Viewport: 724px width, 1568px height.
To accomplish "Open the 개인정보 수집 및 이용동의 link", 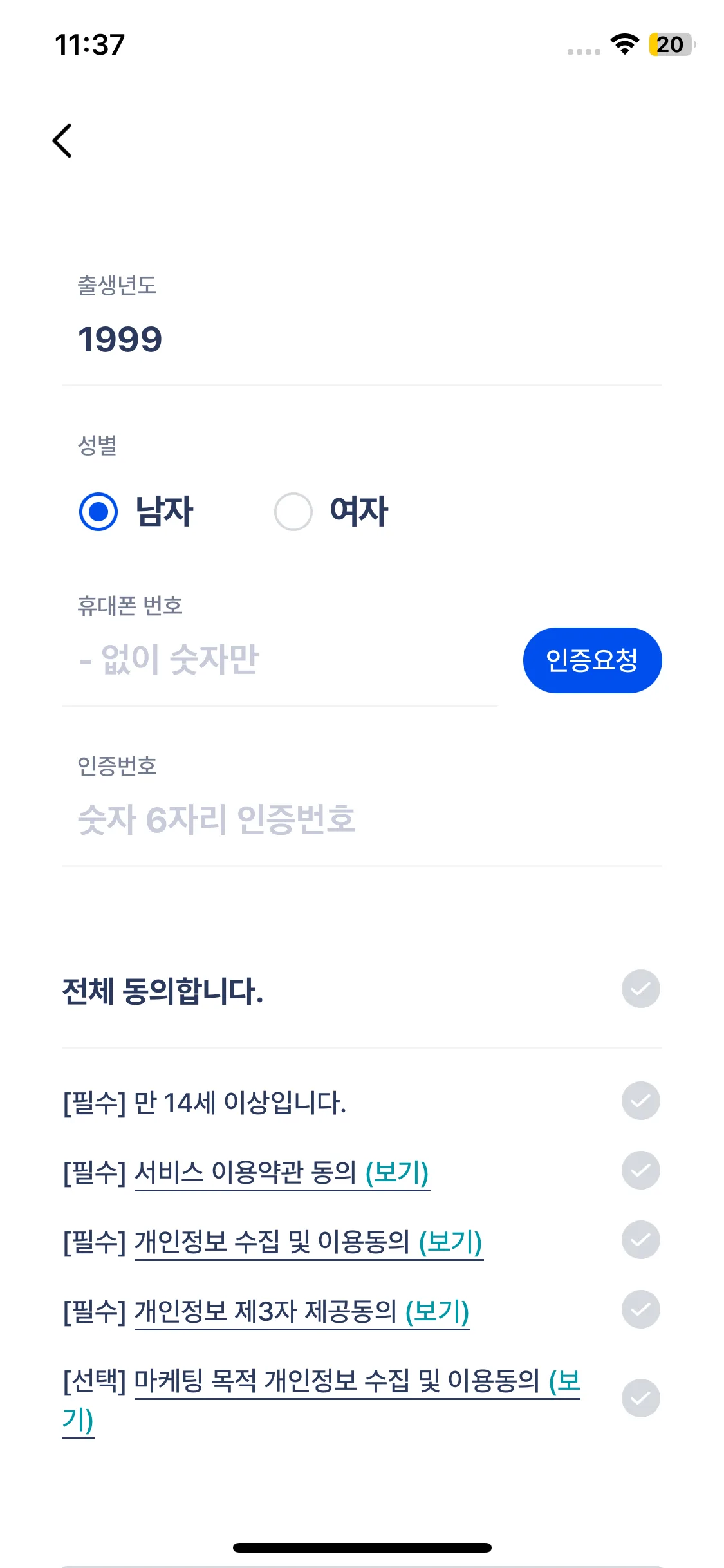I will click(309, 1242).
